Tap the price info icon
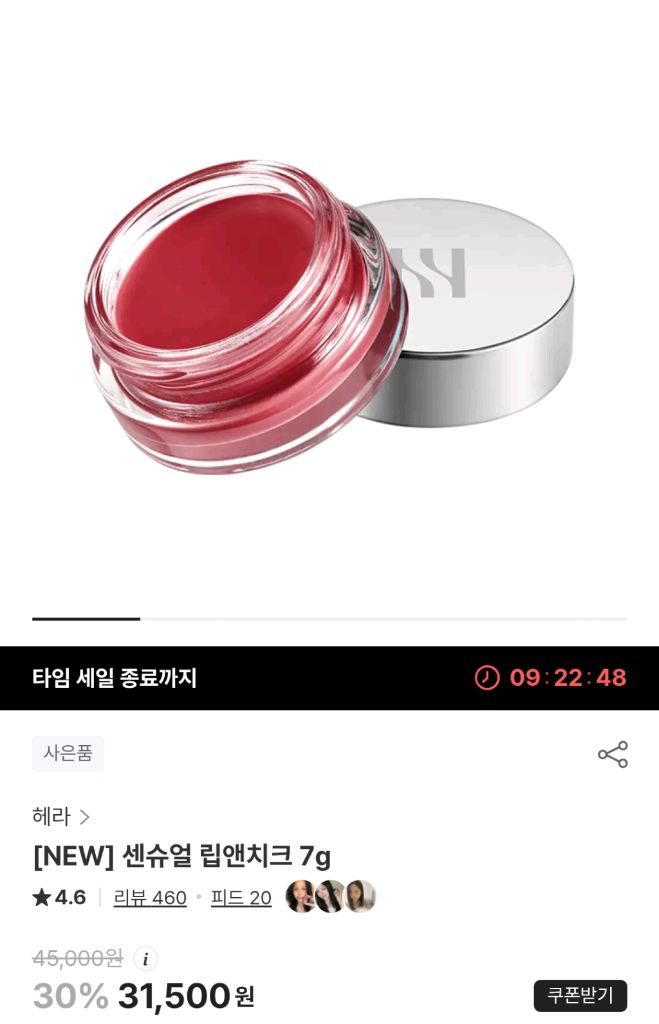The image size is (659, 1024). click(146, 959)
